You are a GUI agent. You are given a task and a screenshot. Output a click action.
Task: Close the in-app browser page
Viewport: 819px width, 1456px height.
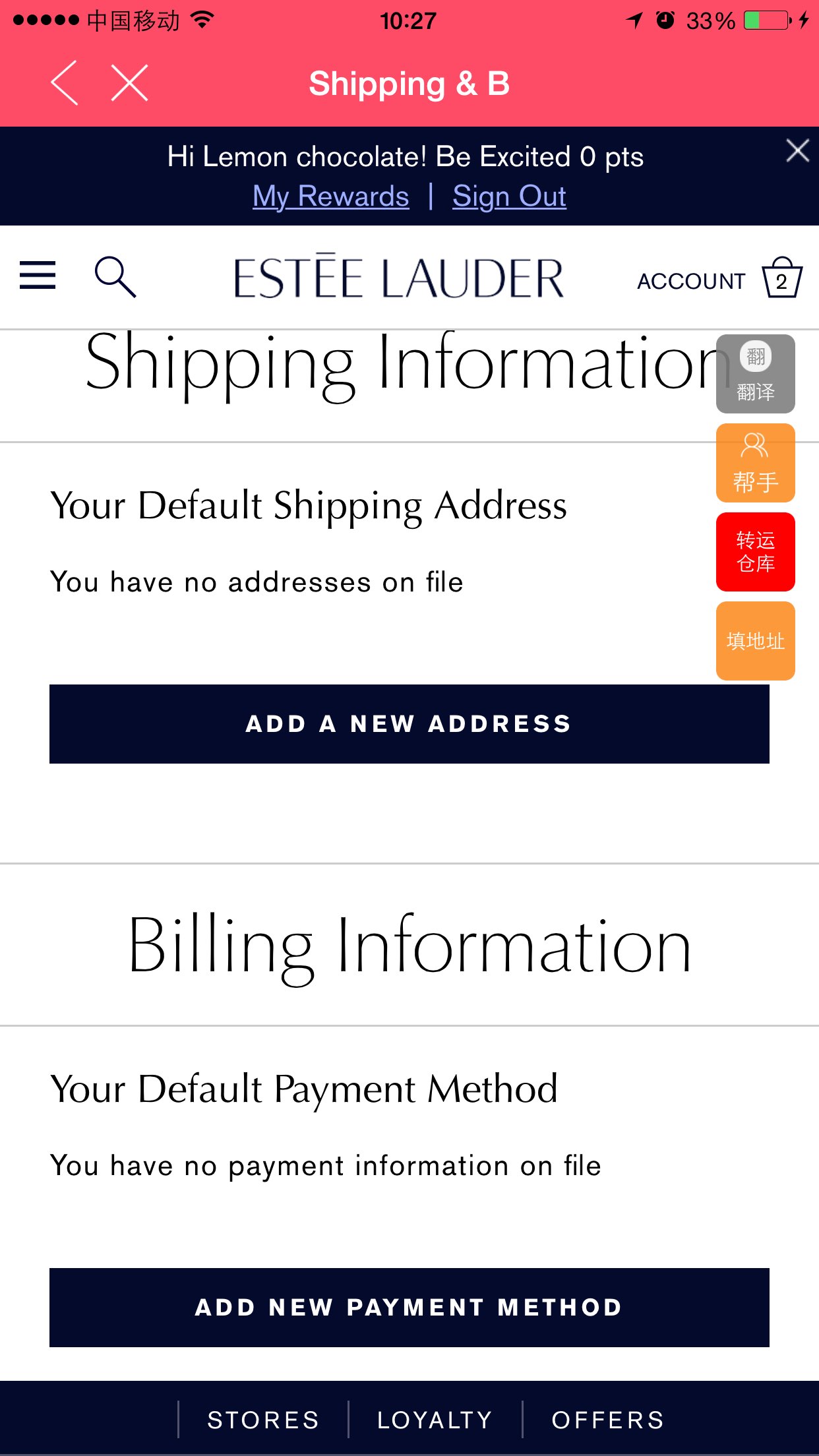click(129, 83)
